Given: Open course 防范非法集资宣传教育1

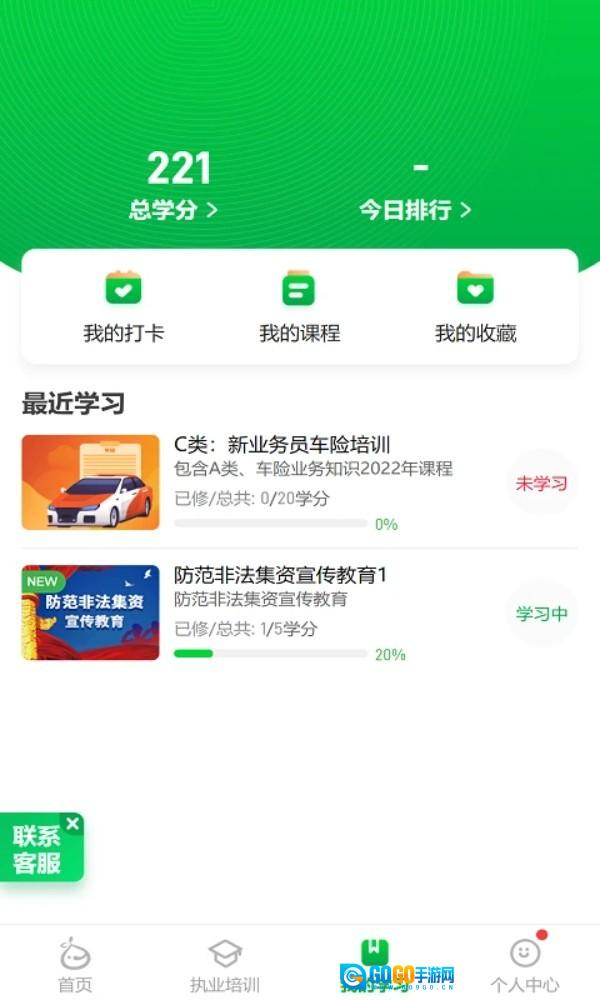Looking at the screenshot, I should (x=280, y=575).
